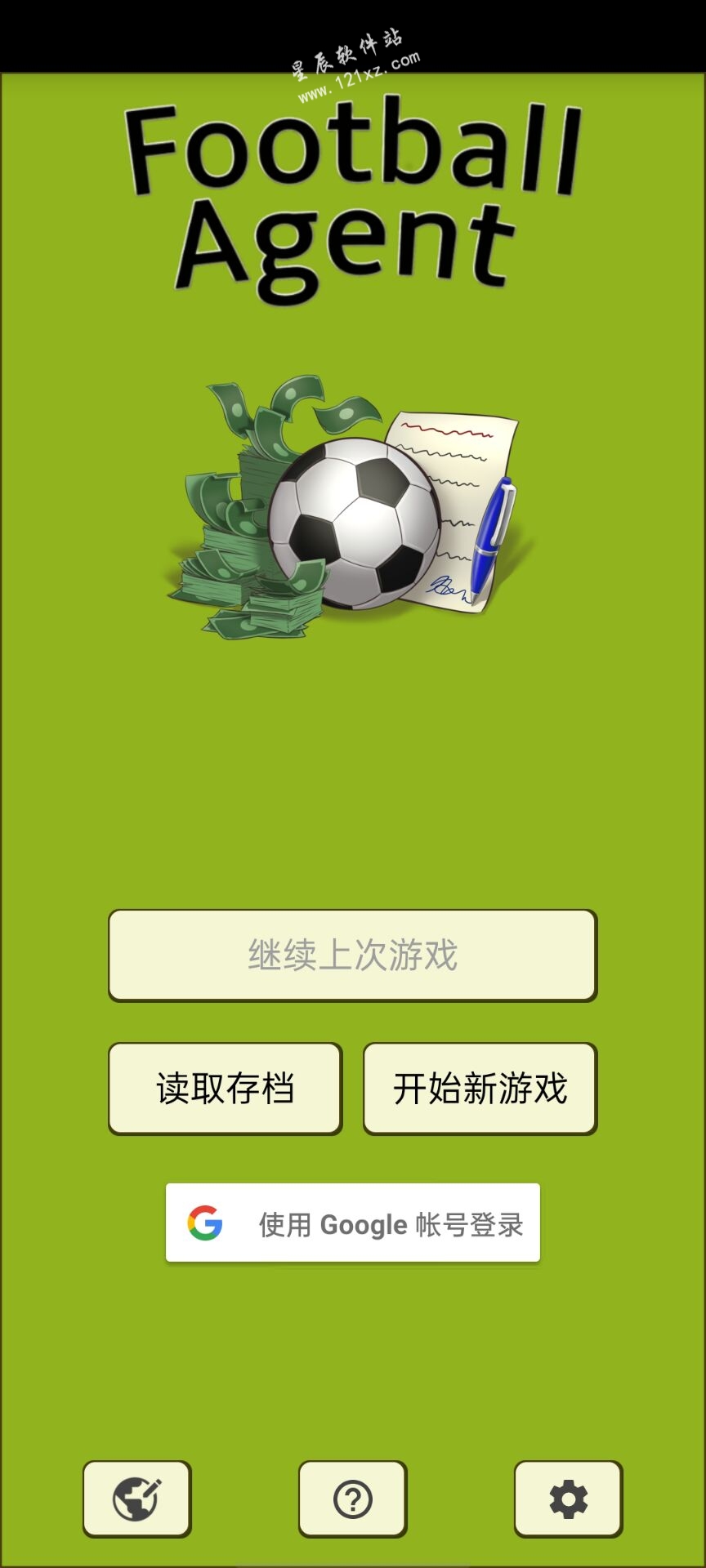Open the help question mark icon

coord(352,1499)
